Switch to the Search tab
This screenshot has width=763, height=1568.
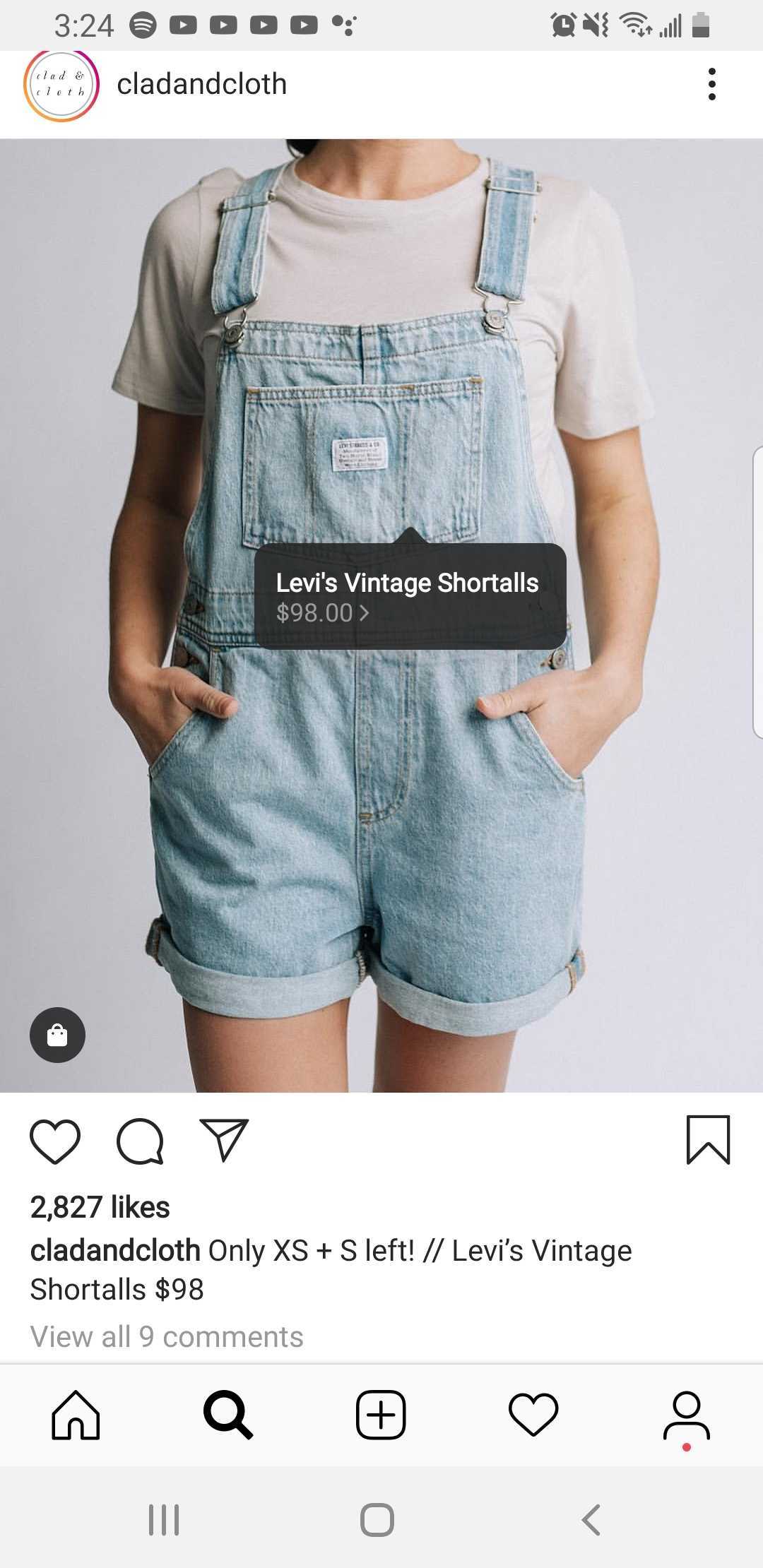click(227, 1415)
